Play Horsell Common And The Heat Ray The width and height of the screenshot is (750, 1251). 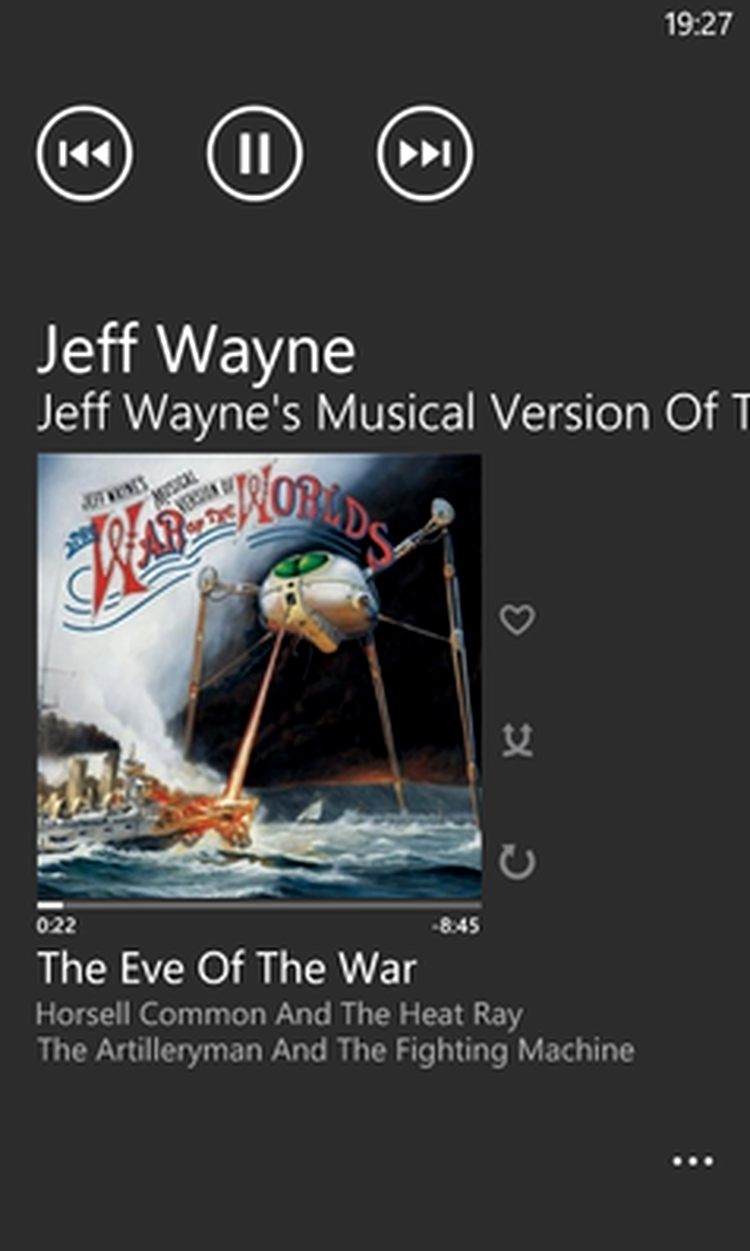pos(279,1015)
